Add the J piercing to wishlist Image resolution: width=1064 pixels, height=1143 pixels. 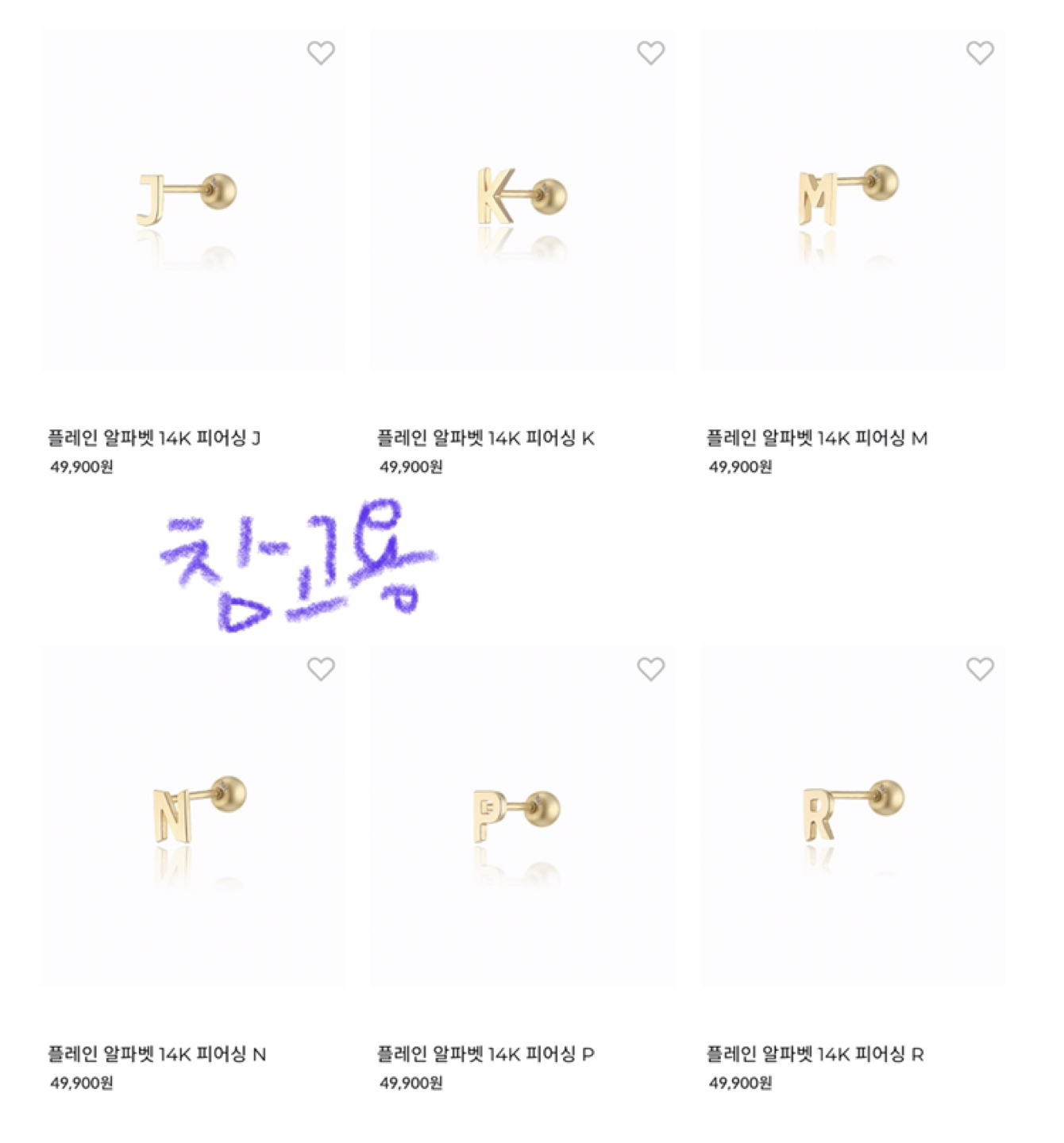point(321,53)
